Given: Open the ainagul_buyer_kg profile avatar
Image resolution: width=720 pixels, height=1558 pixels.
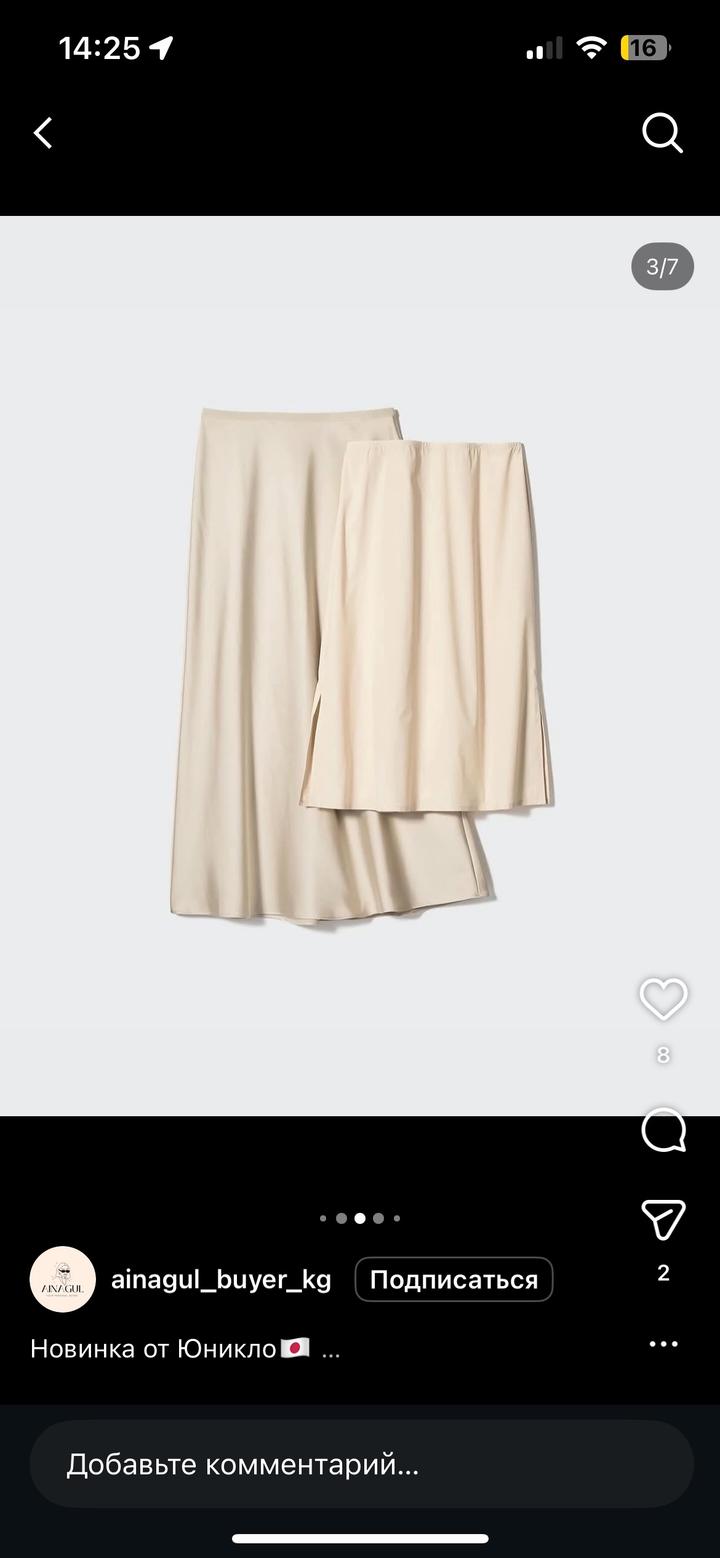Looking at the screenshot, I should [x=63, y=1279].
